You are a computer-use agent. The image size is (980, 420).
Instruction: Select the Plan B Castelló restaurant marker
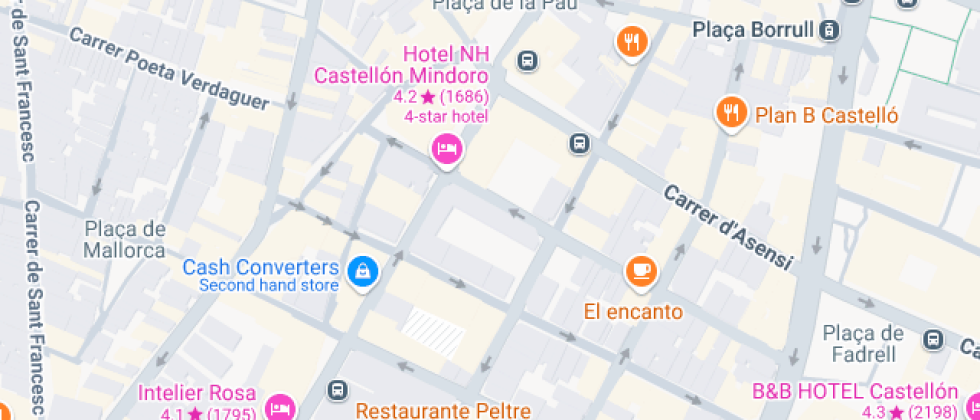732,112
